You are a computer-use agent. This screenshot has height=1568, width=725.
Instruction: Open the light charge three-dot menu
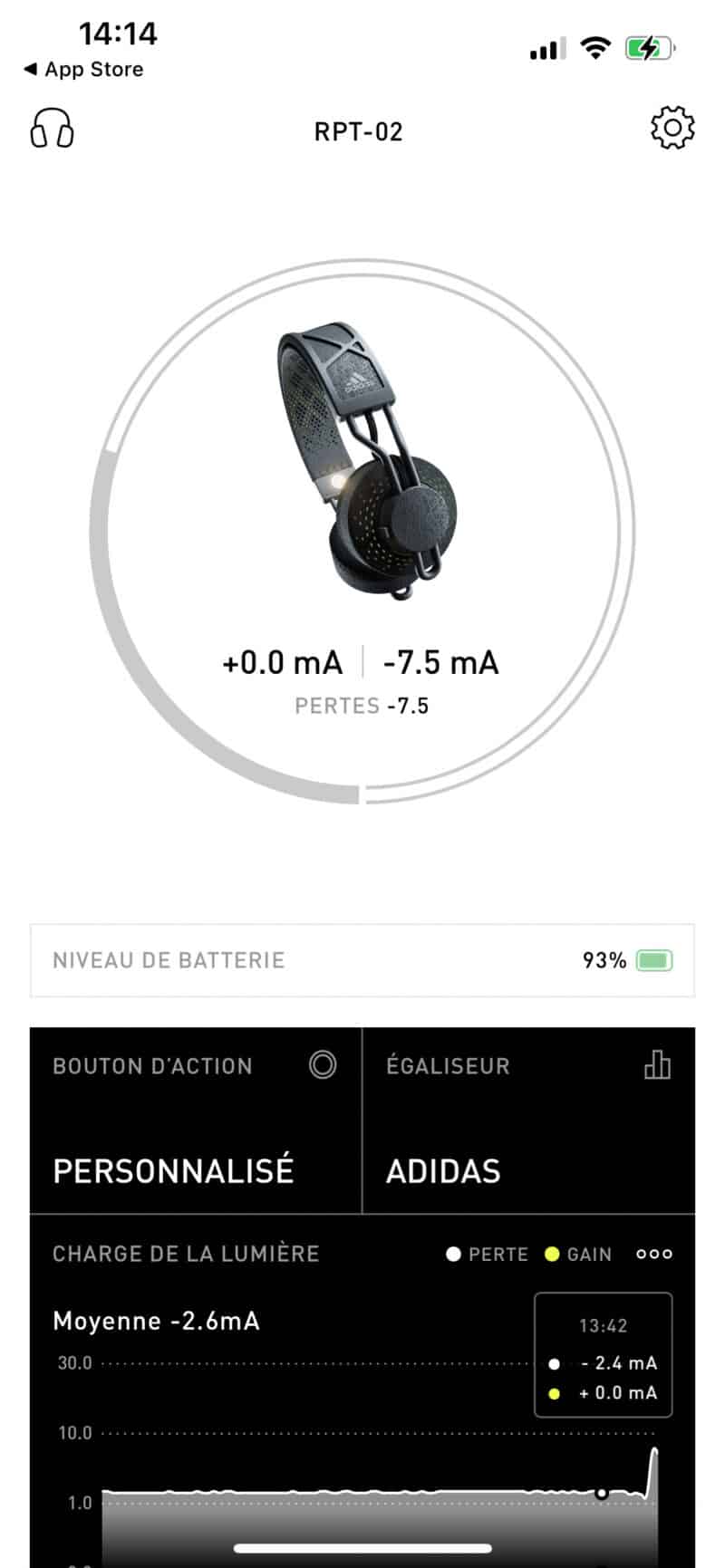(x=654, y=1254)
